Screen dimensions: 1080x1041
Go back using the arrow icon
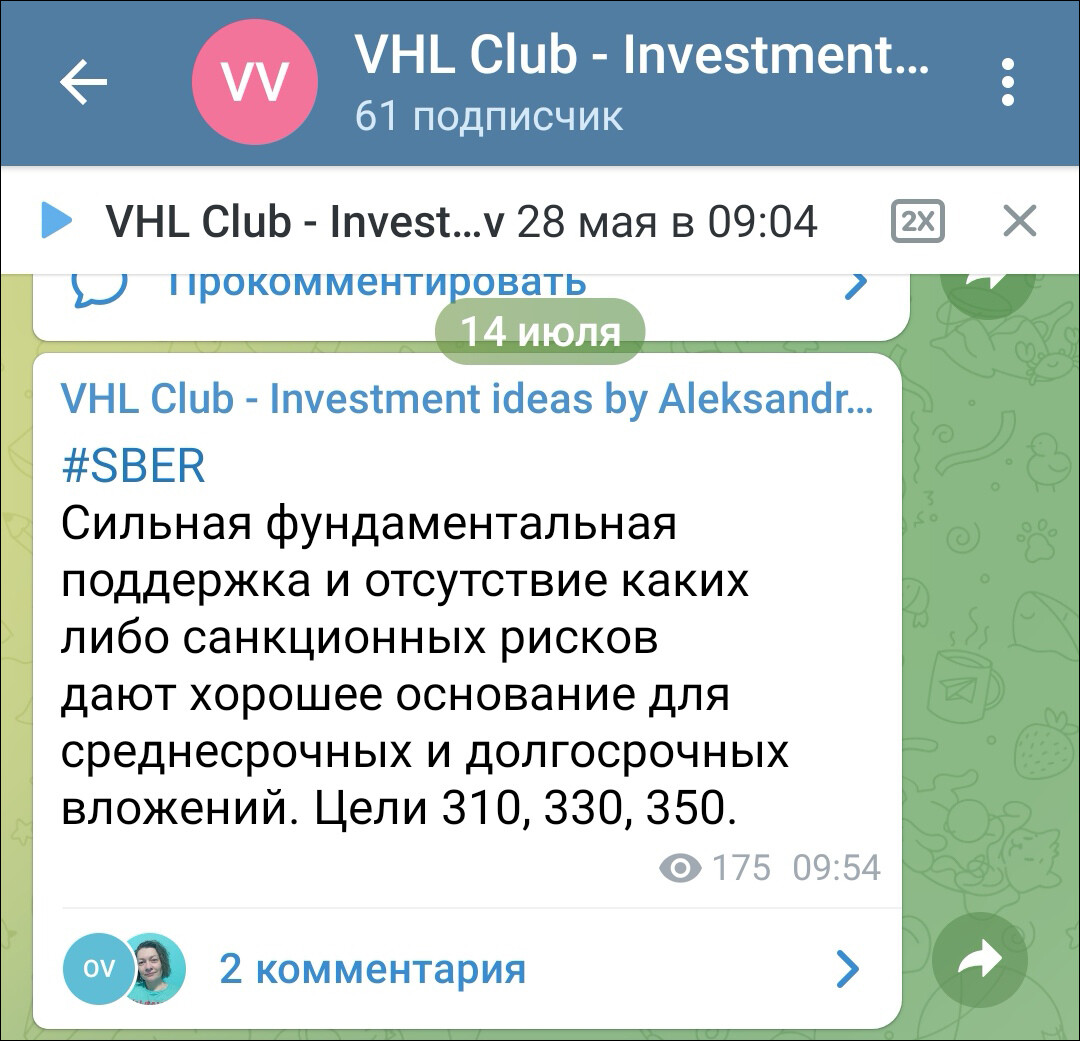tap(83, 82)
